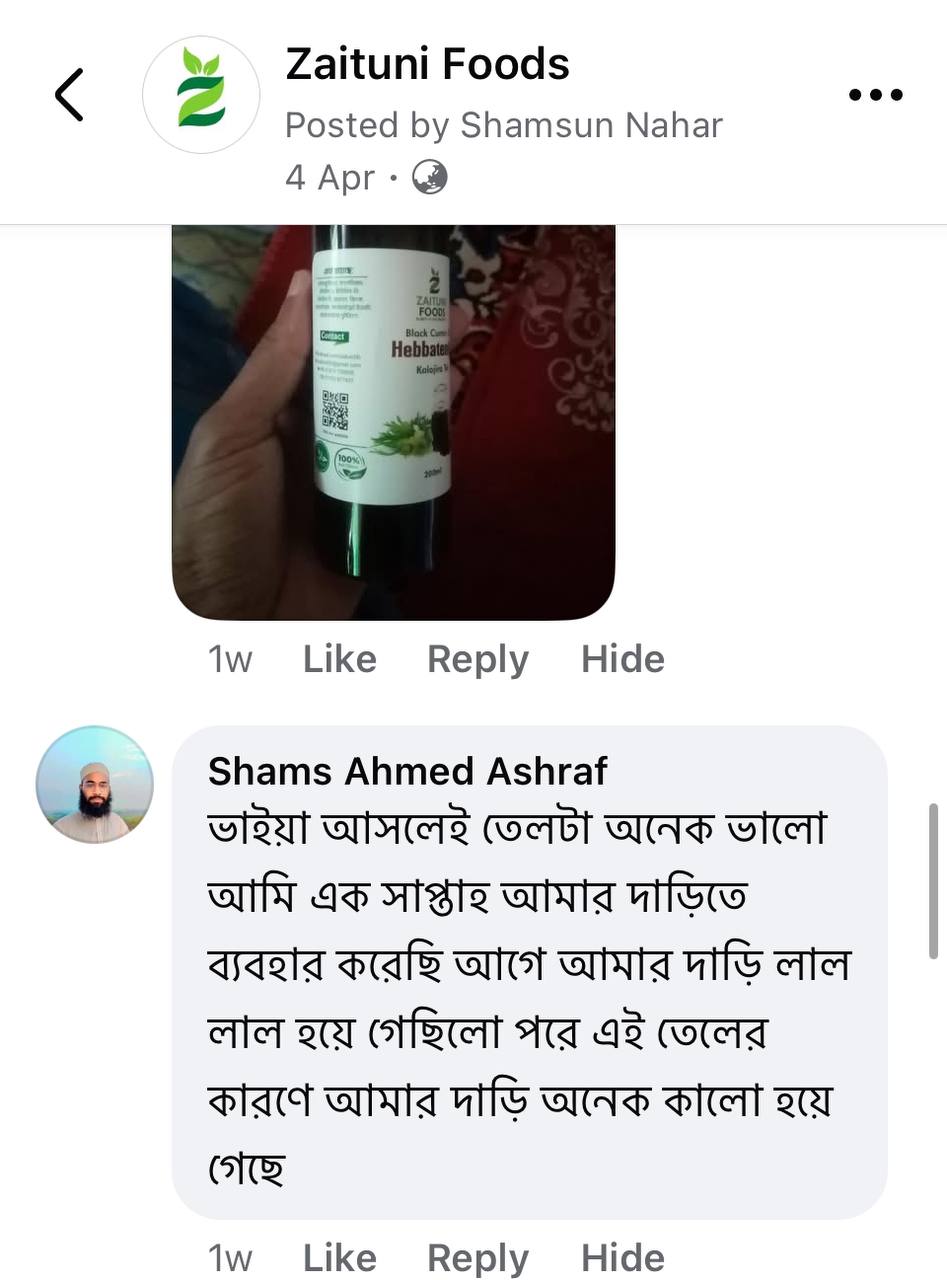Go back using the header arrow
The height and width of the screenshot is (1280, 947).
(x=69, y=95)
